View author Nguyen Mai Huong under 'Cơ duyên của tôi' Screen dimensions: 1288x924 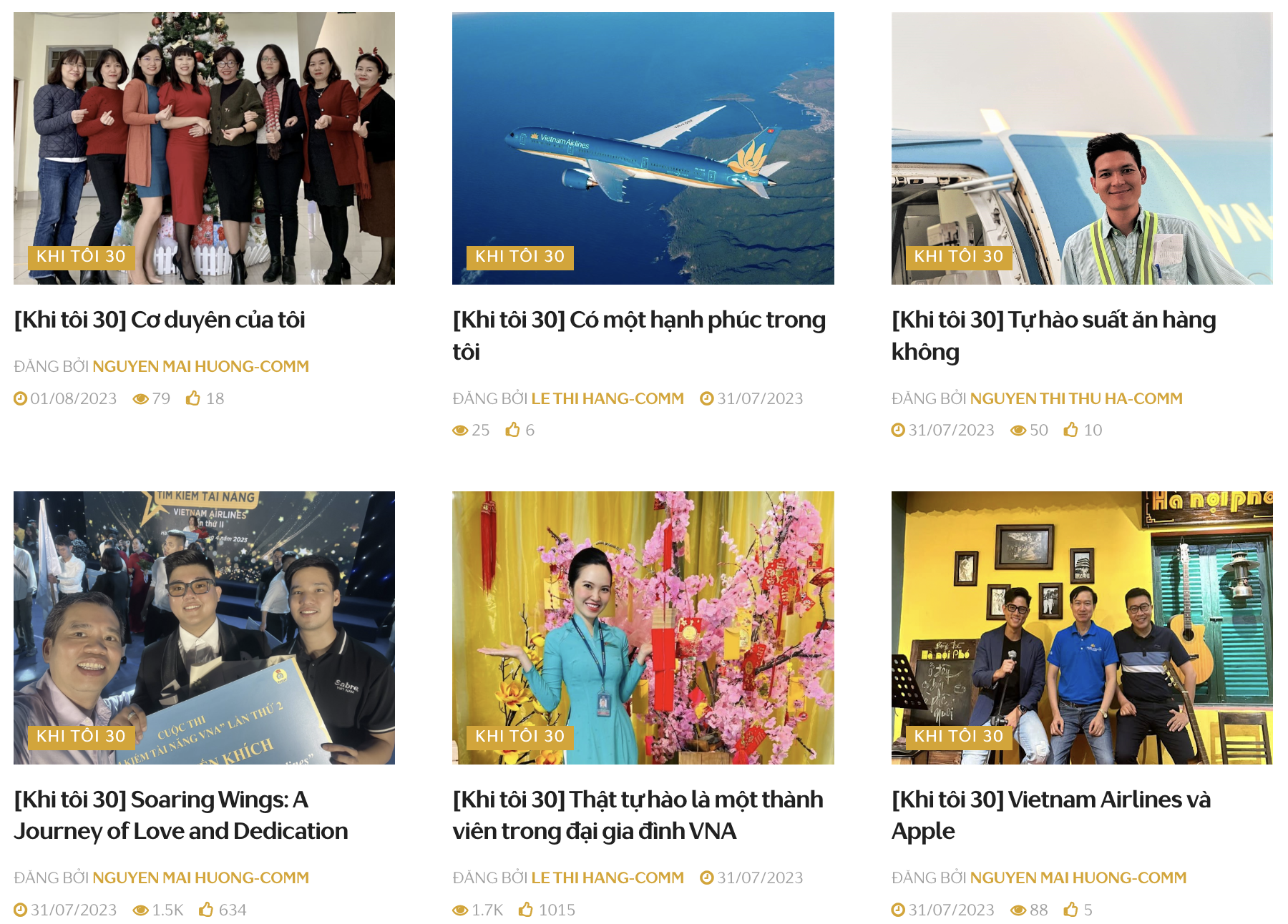200,366
